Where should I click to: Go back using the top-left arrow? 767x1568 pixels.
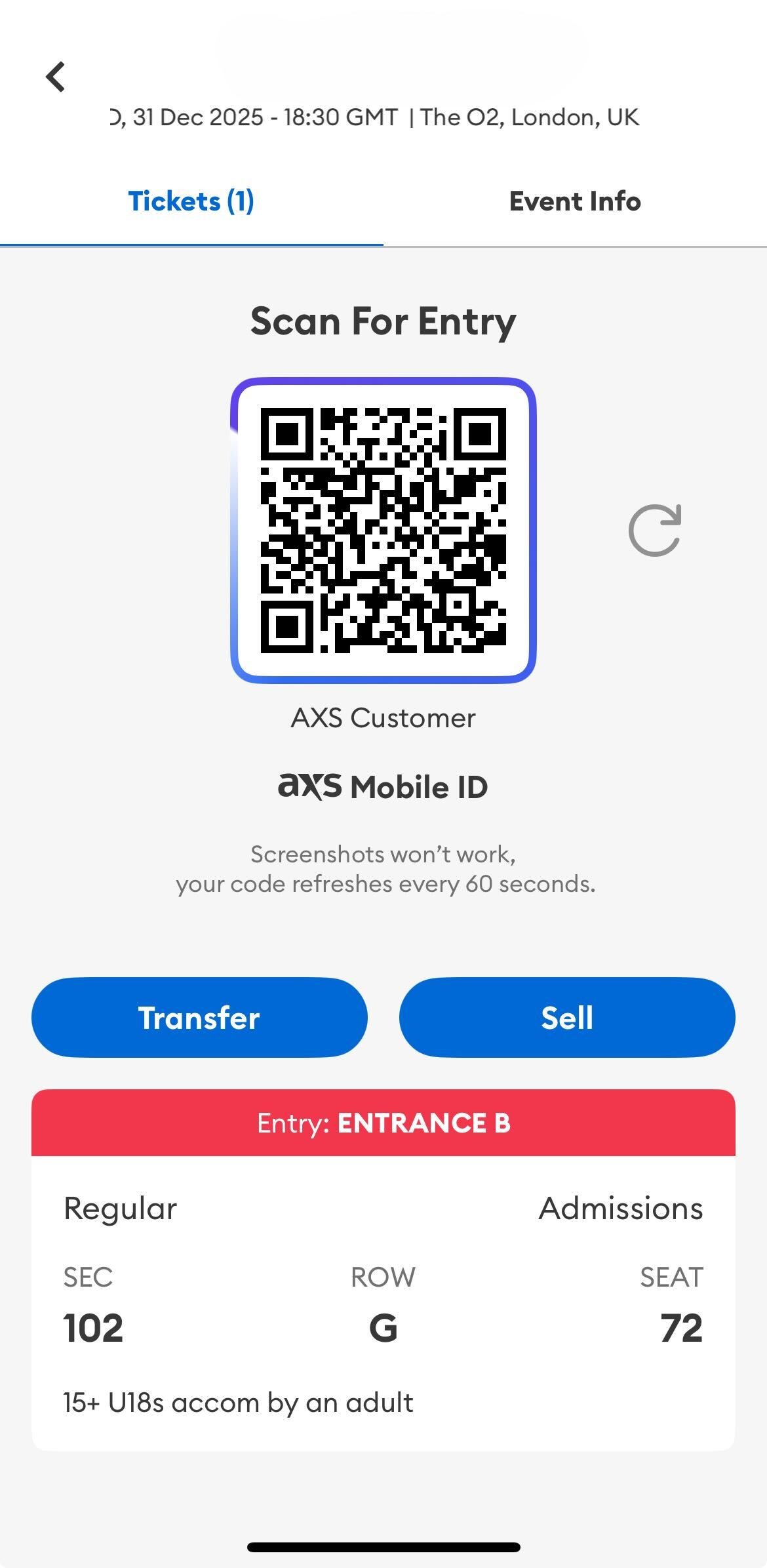[x=56, y=77]
